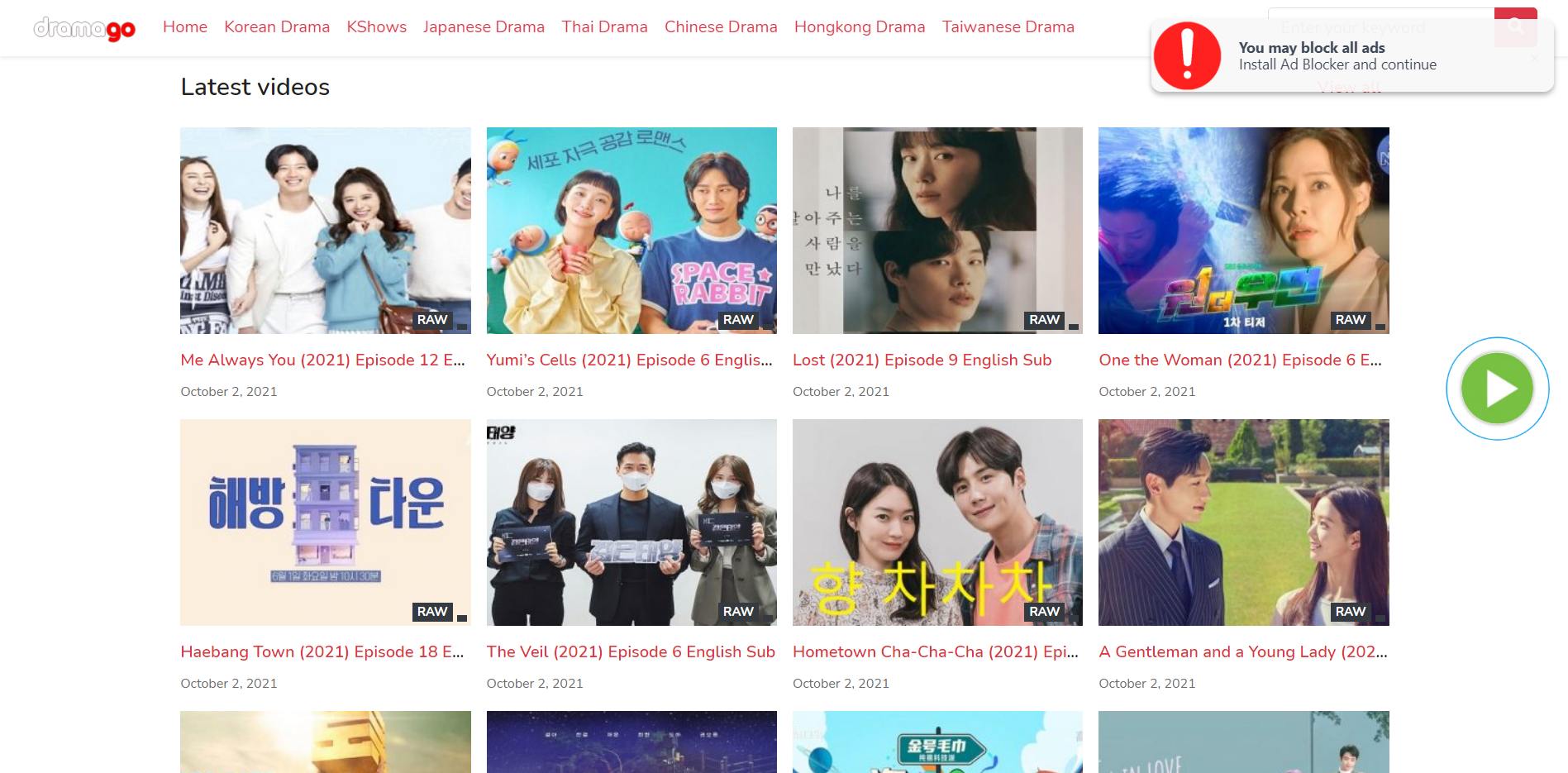Image resolution: width=1568 pixels, height=773 pixels.
Task: Browse the Chinese Drama section
Action: (720, 27)
